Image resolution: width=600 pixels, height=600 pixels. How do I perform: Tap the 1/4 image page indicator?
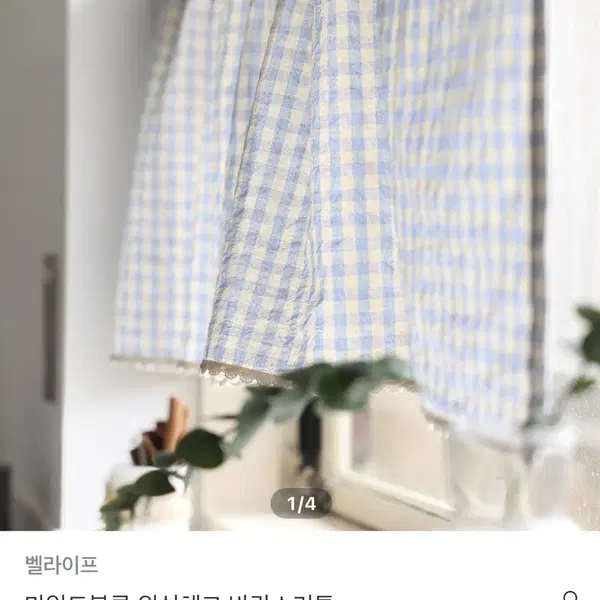coord(301,503)
